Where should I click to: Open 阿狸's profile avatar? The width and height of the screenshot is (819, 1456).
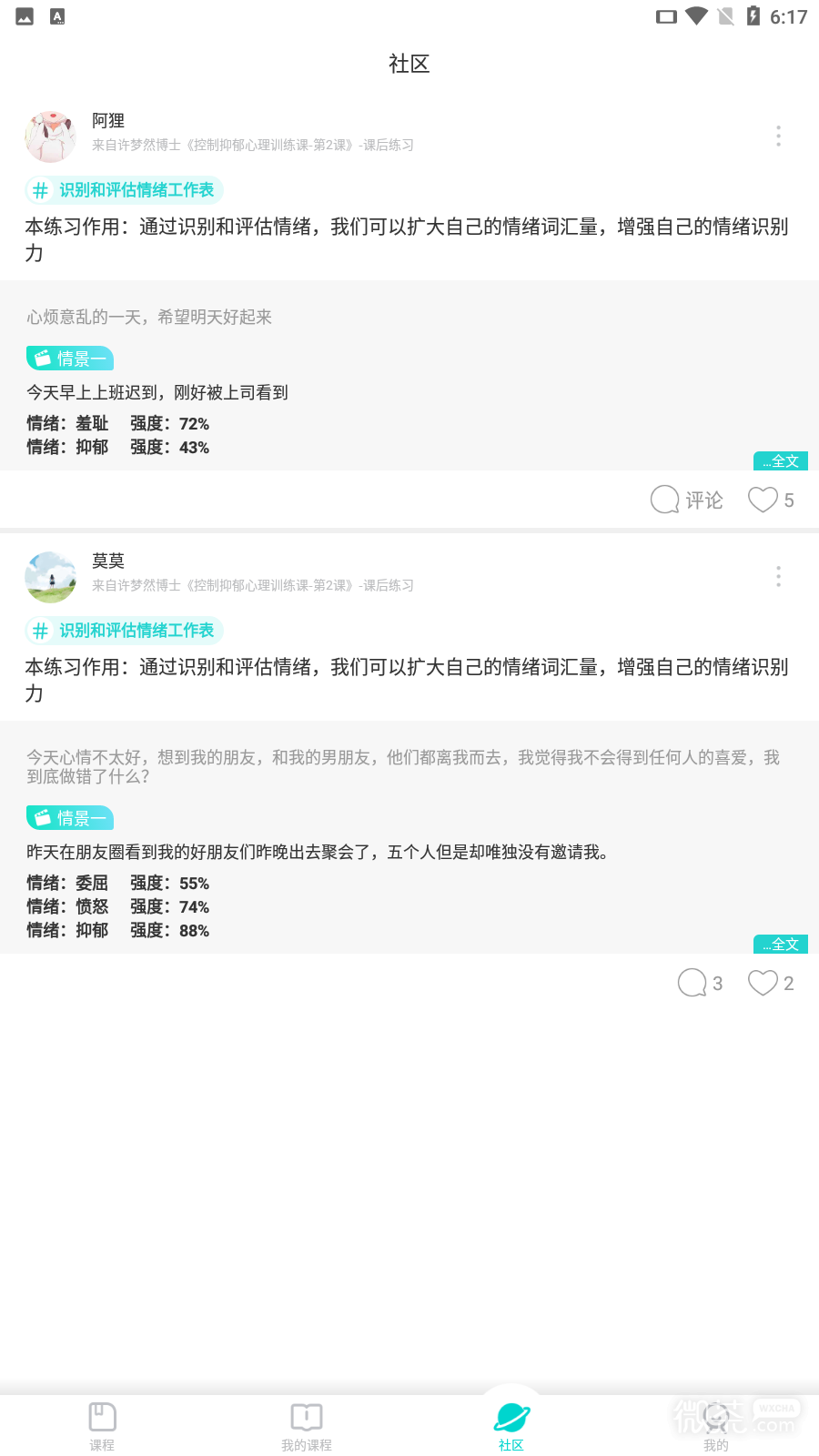[x=51, y=136]
